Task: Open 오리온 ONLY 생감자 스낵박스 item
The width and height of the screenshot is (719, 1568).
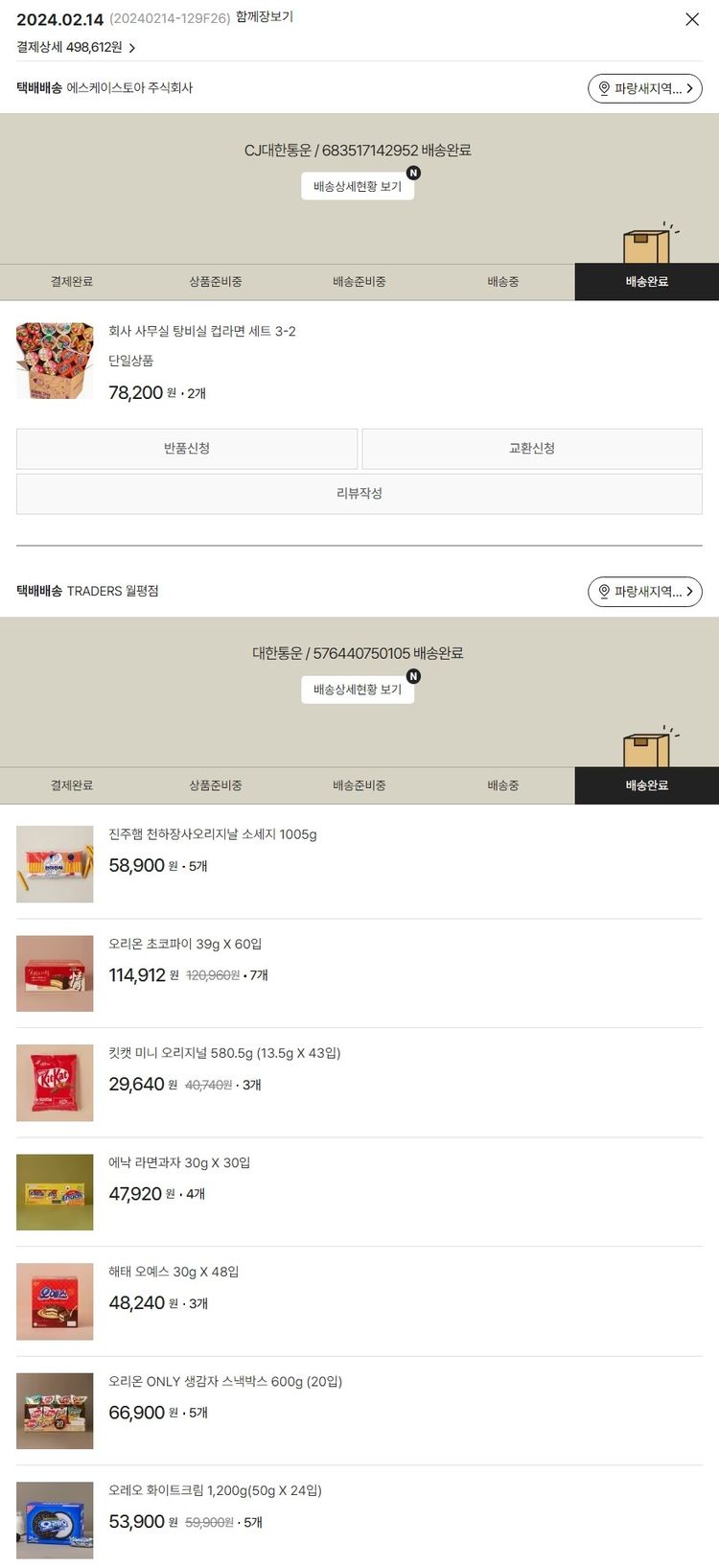Action: (225, 1381)
